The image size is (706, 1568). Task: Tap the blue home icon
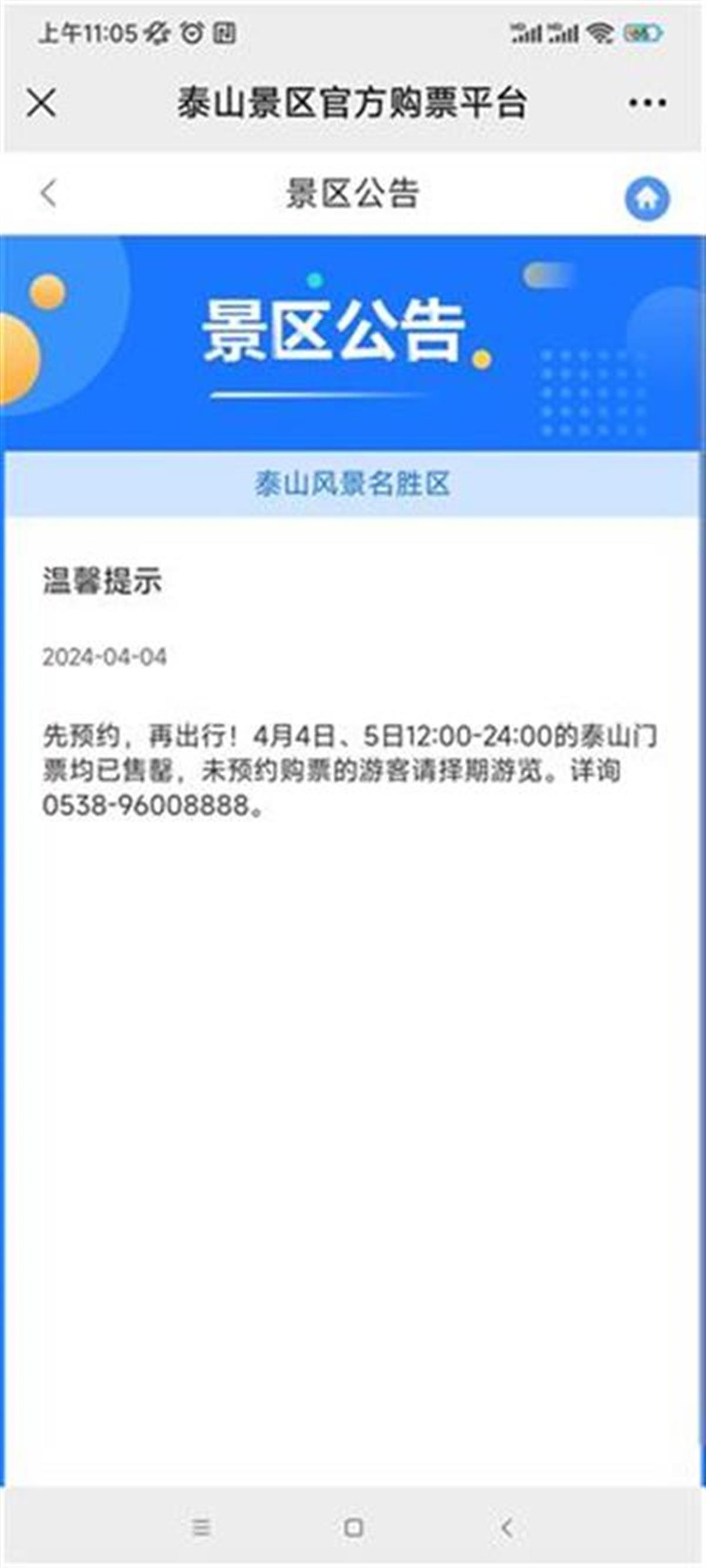click(x=647, y=199)
